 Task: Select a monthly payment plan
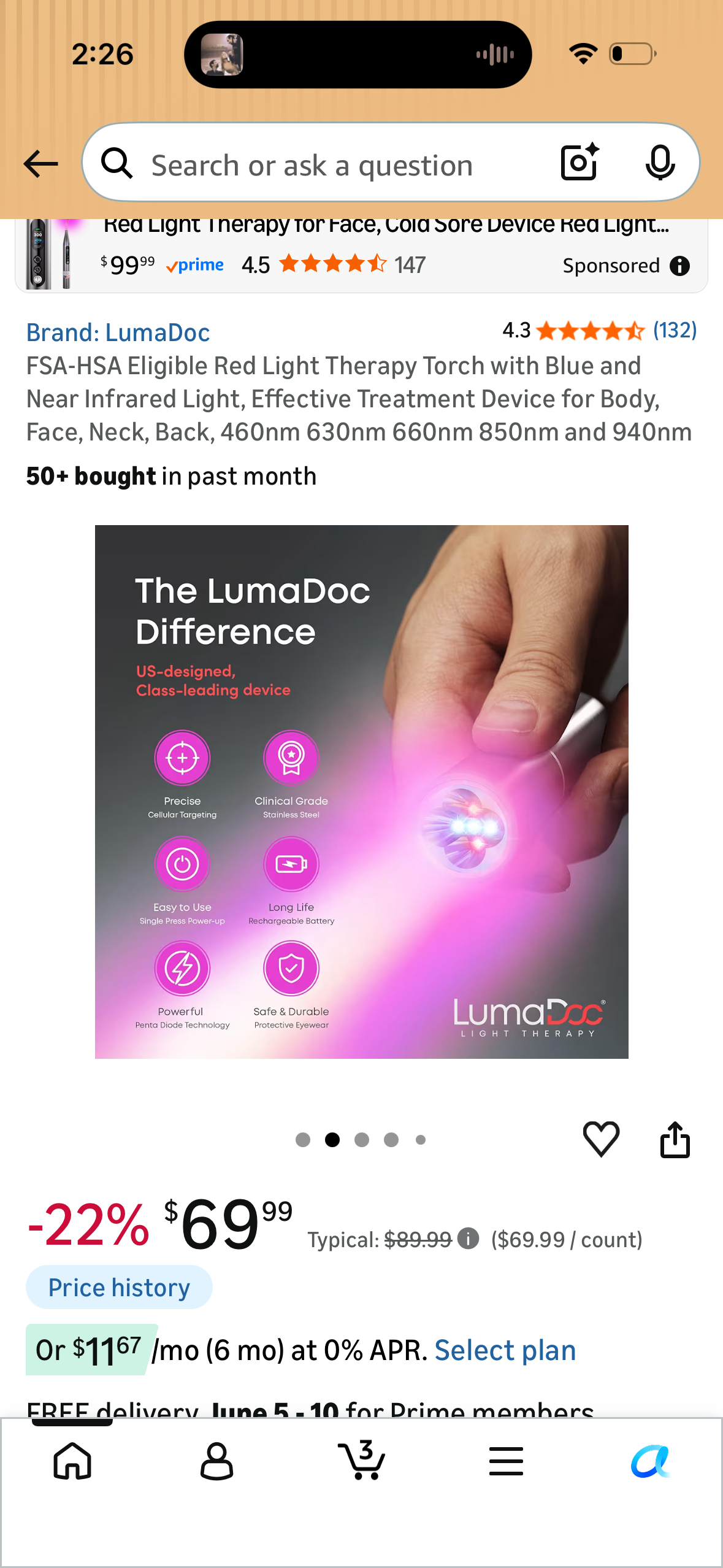[x=505, y=1350]
